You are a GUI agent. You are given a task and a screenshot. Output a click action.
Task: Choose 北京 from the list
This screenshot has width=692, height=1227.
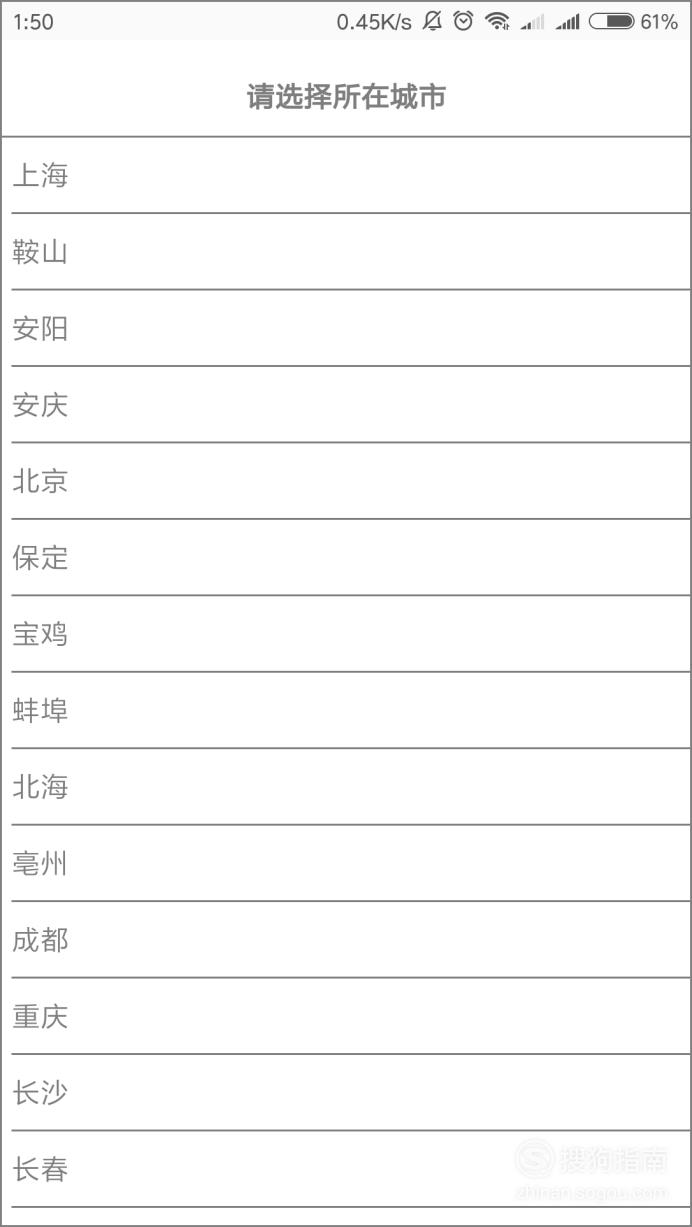click(x=346, y=481)
